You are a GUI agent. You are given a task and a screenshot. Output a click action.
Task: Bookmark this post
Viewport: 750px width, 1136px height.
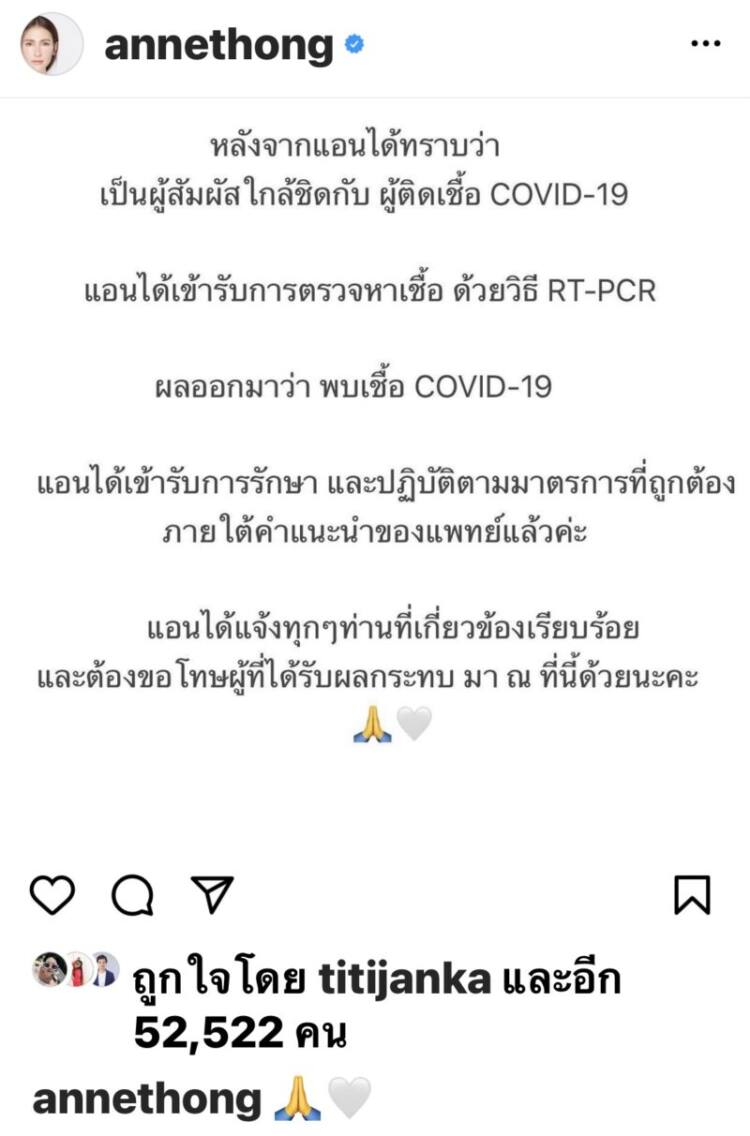click(x=692, y=894)
